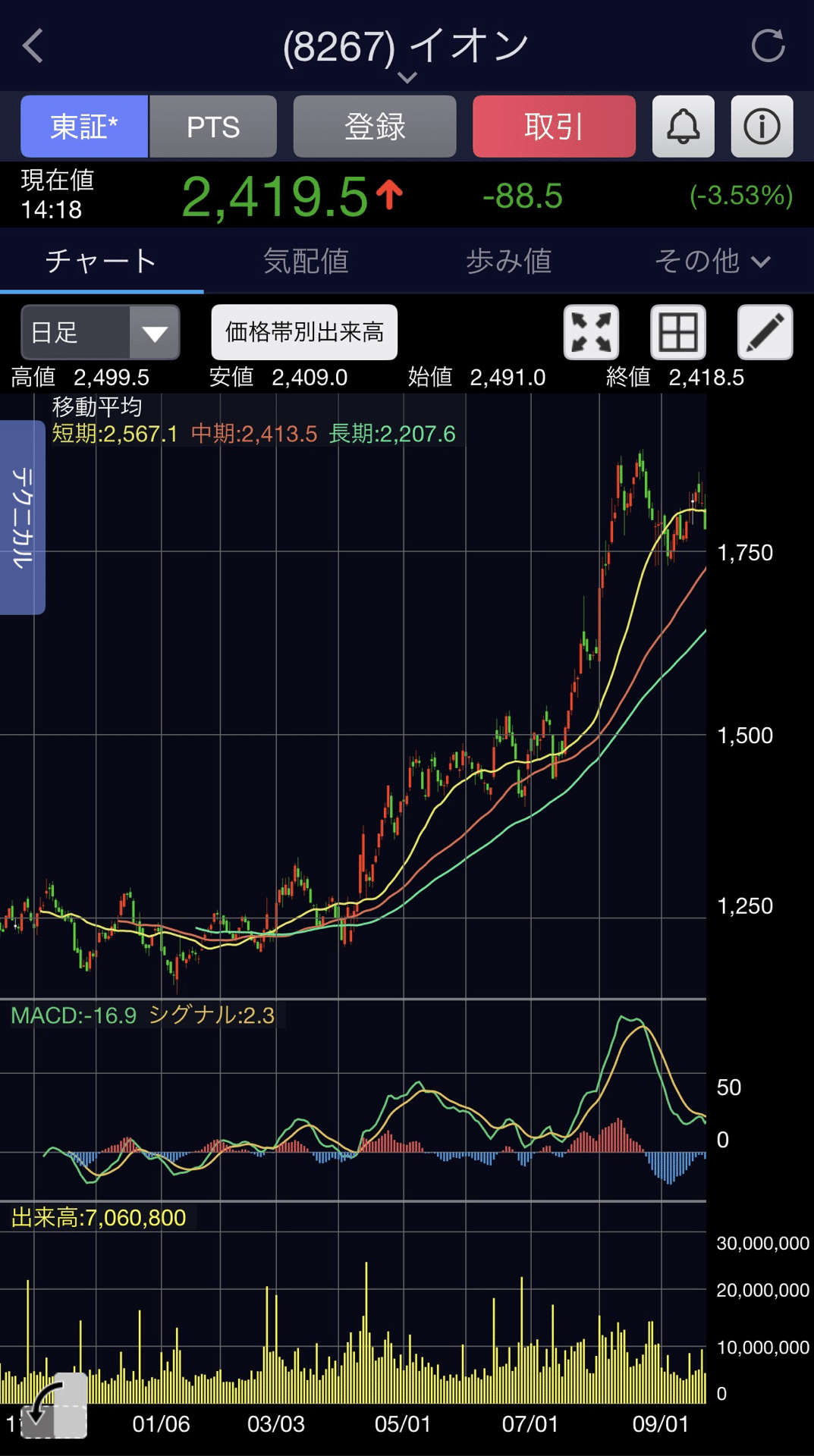Image resolution: width=814 pixels, height=1456 pixels.
Task: Open the chart drawing pencil tool
Action: pos(765,332)
